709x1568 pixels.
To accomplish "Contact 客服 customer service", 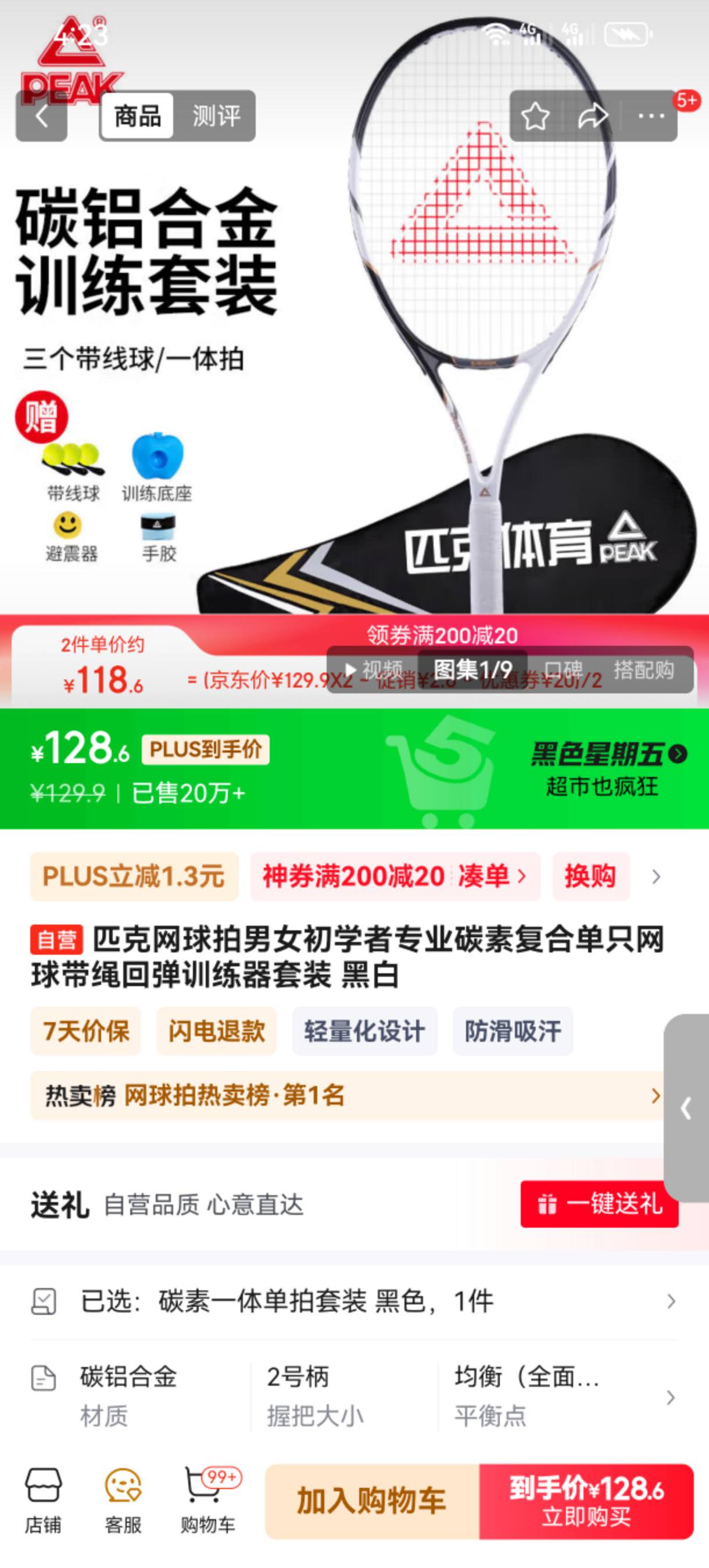I will pyautogui.click(x=123, y=1501).
